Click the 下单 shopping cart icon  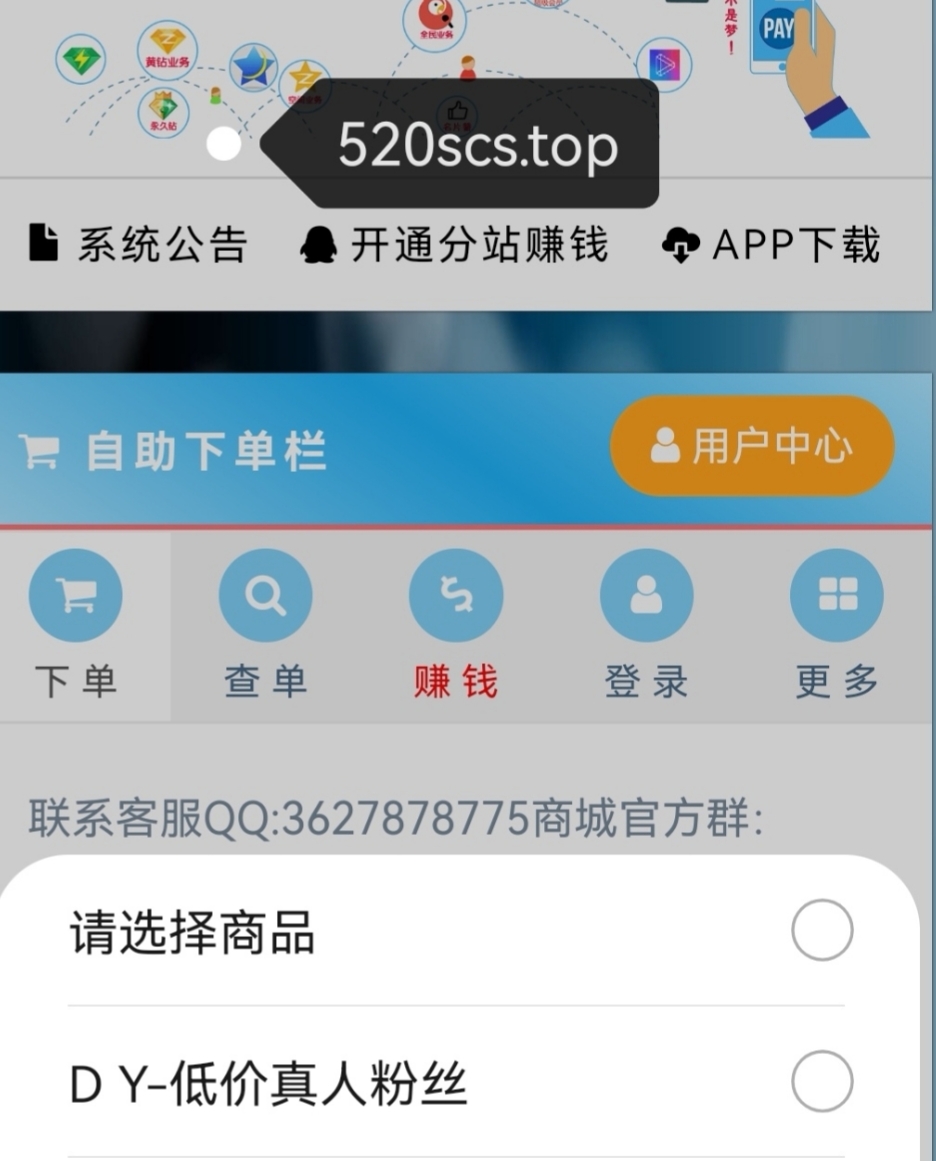(75, 594)
